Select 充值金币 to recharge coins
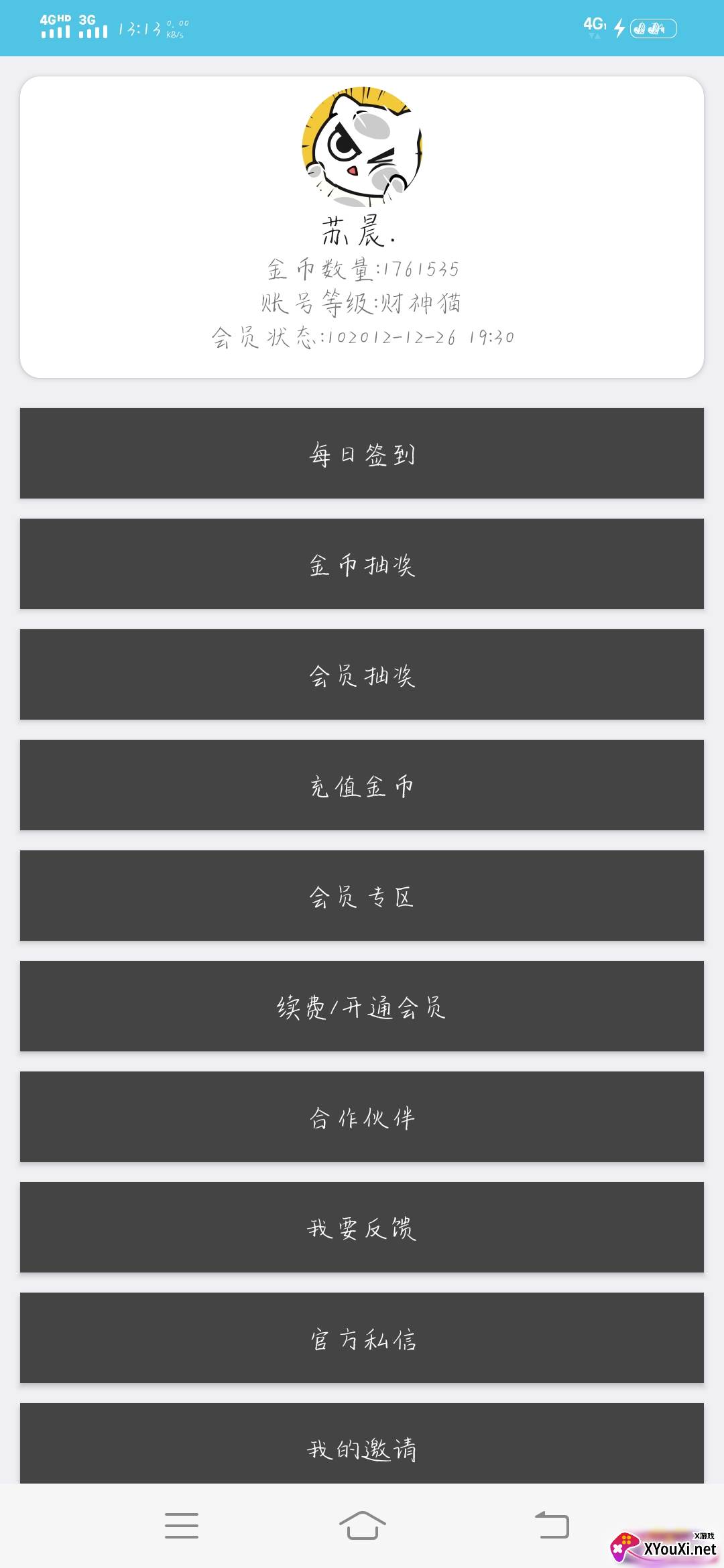The height and width of the screenshot is (1568, 724). (x=362, y=785)
